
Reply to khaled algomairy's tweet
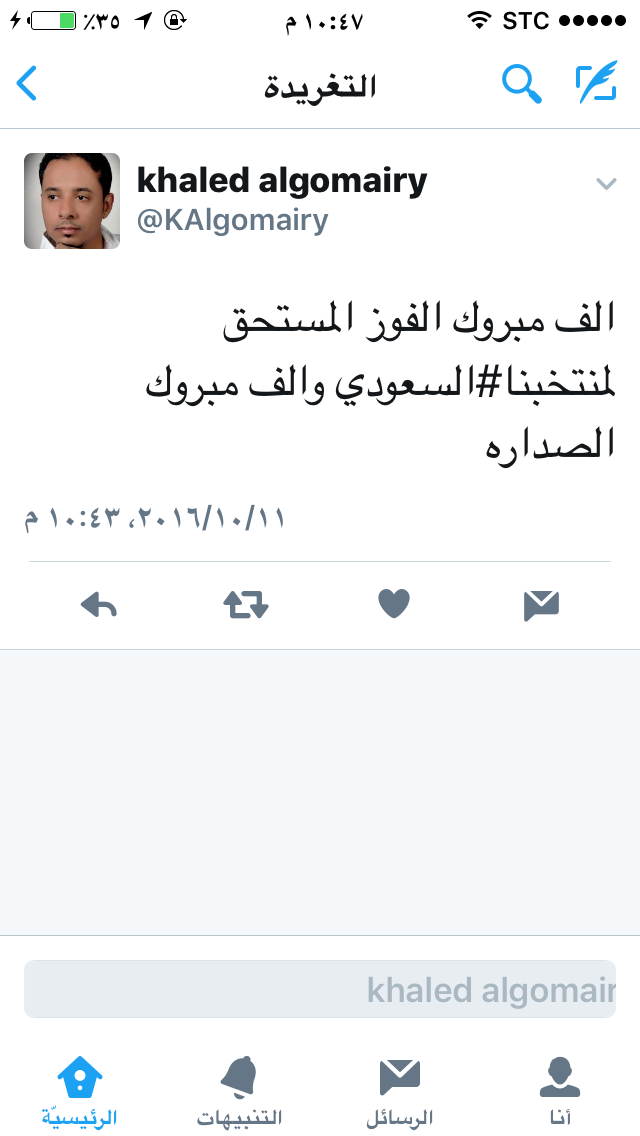98,604
